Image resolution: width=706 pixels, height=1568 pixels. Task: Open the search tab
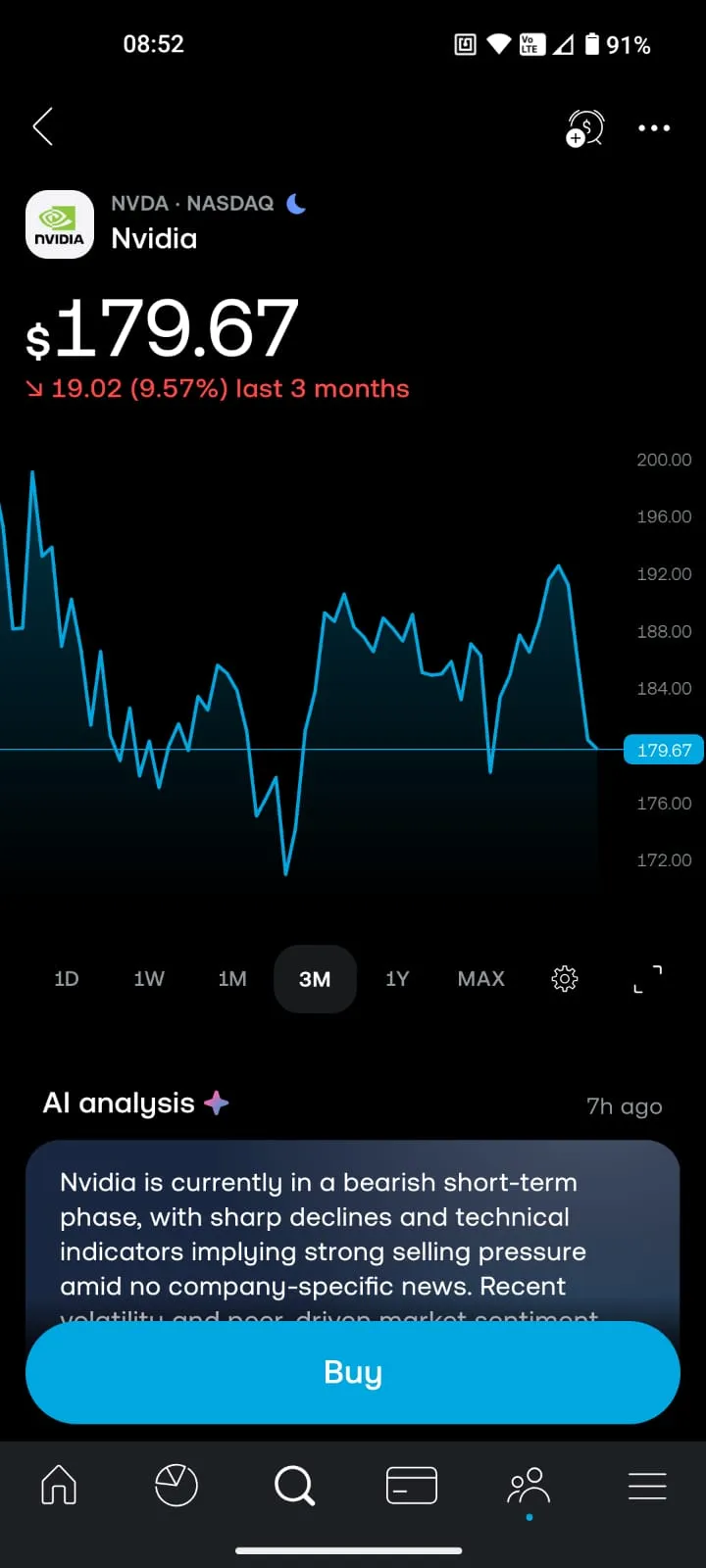tap(294, 1485)
